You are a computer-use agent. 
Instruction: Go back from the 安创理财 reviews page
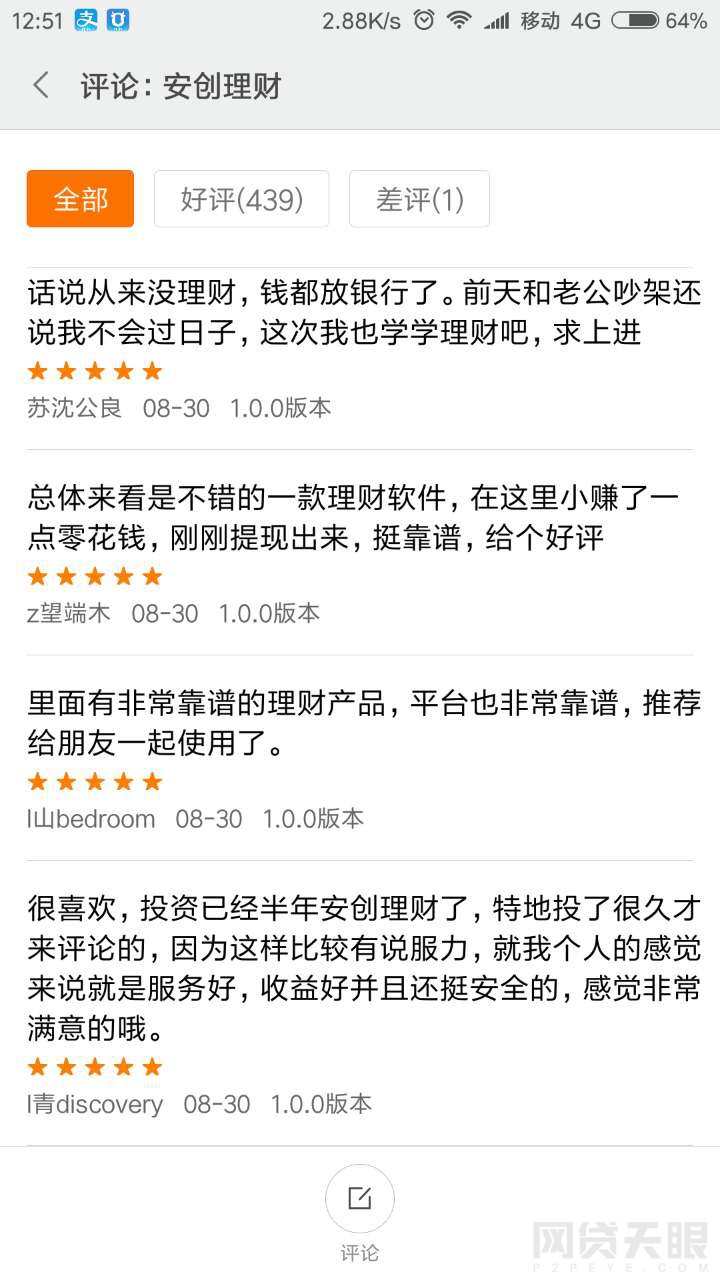(x=41, y=86)
